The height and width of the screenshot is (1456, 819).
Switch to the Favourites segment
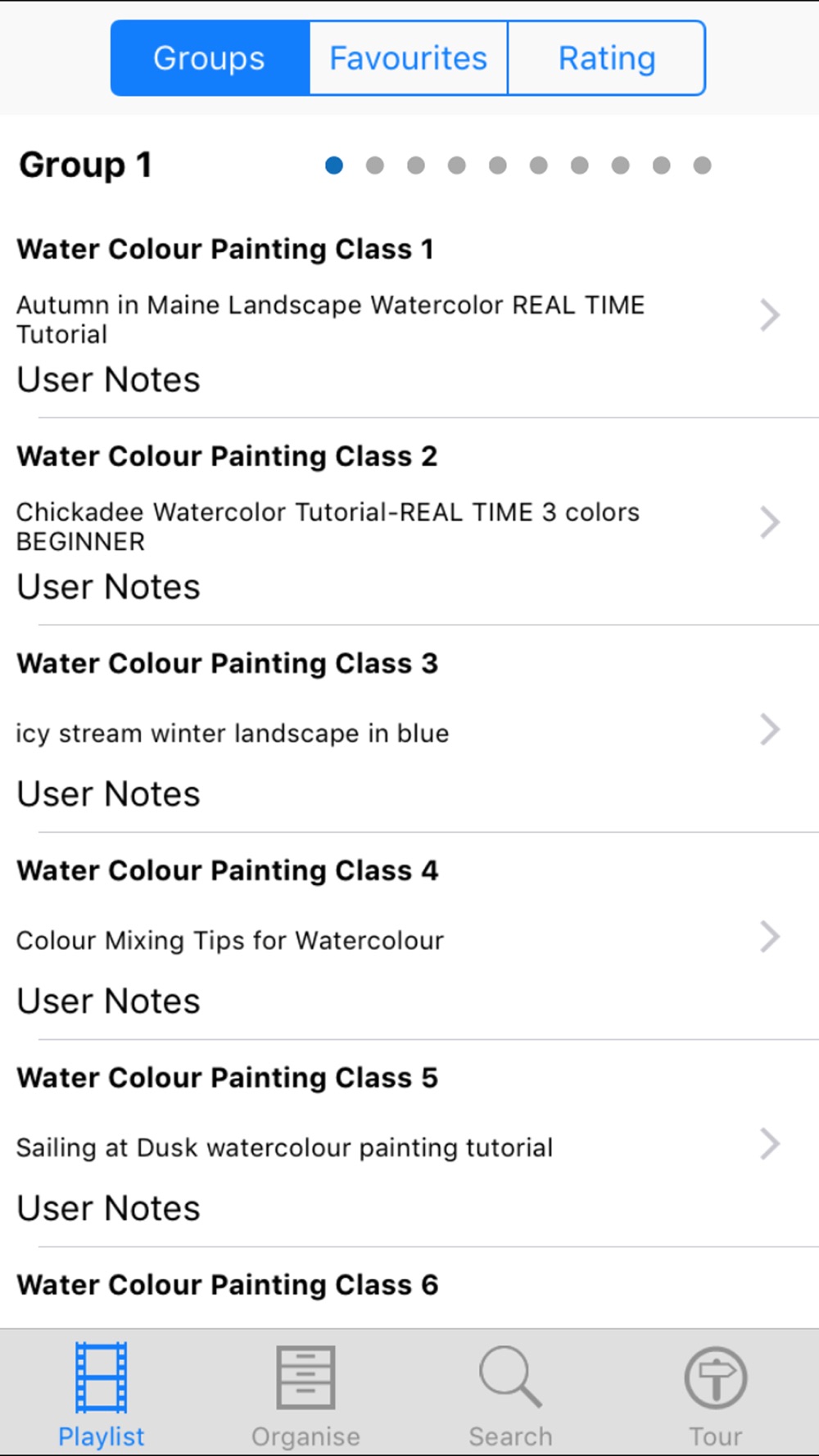(x=408, y=58)
